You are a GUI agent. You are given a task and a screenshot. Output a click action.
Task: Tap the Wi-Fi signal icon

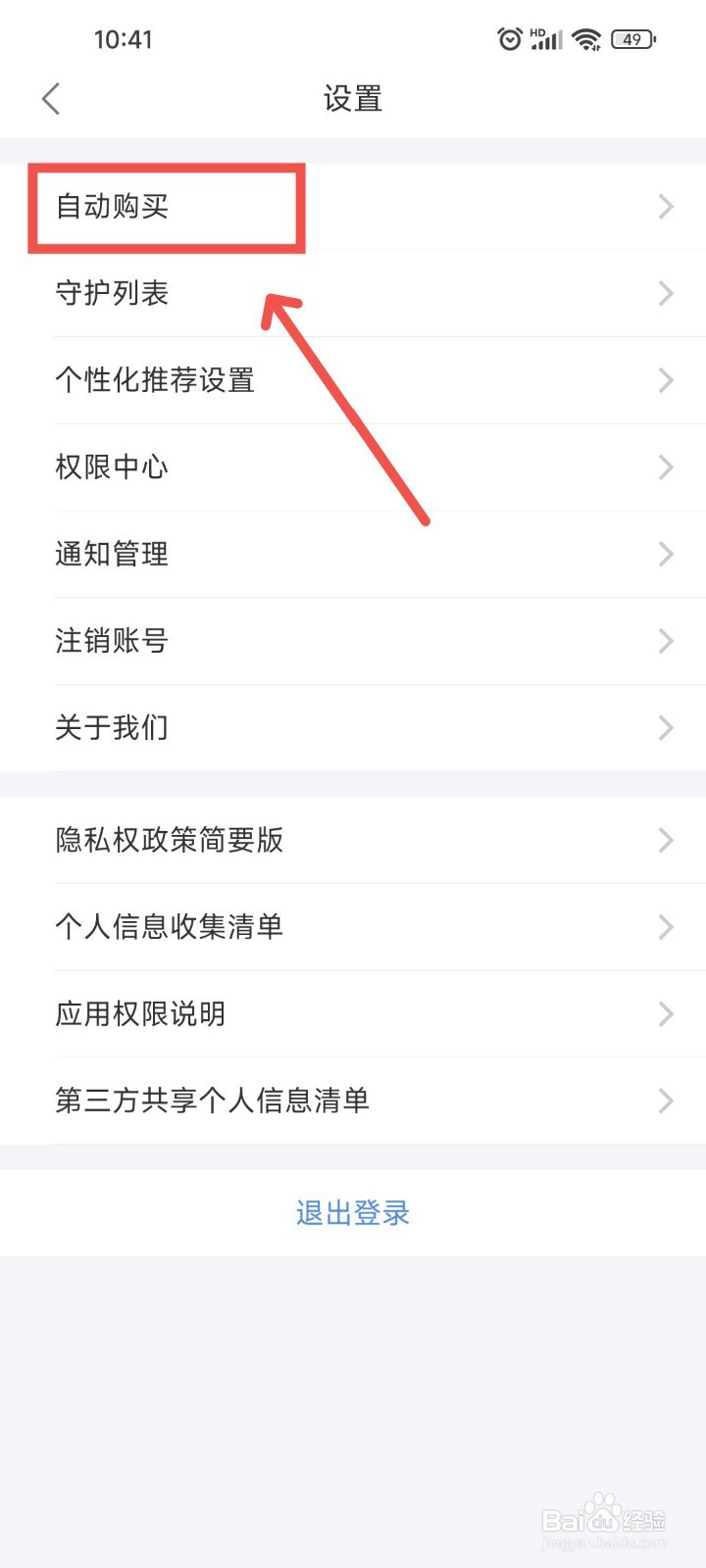pos(586,38)
